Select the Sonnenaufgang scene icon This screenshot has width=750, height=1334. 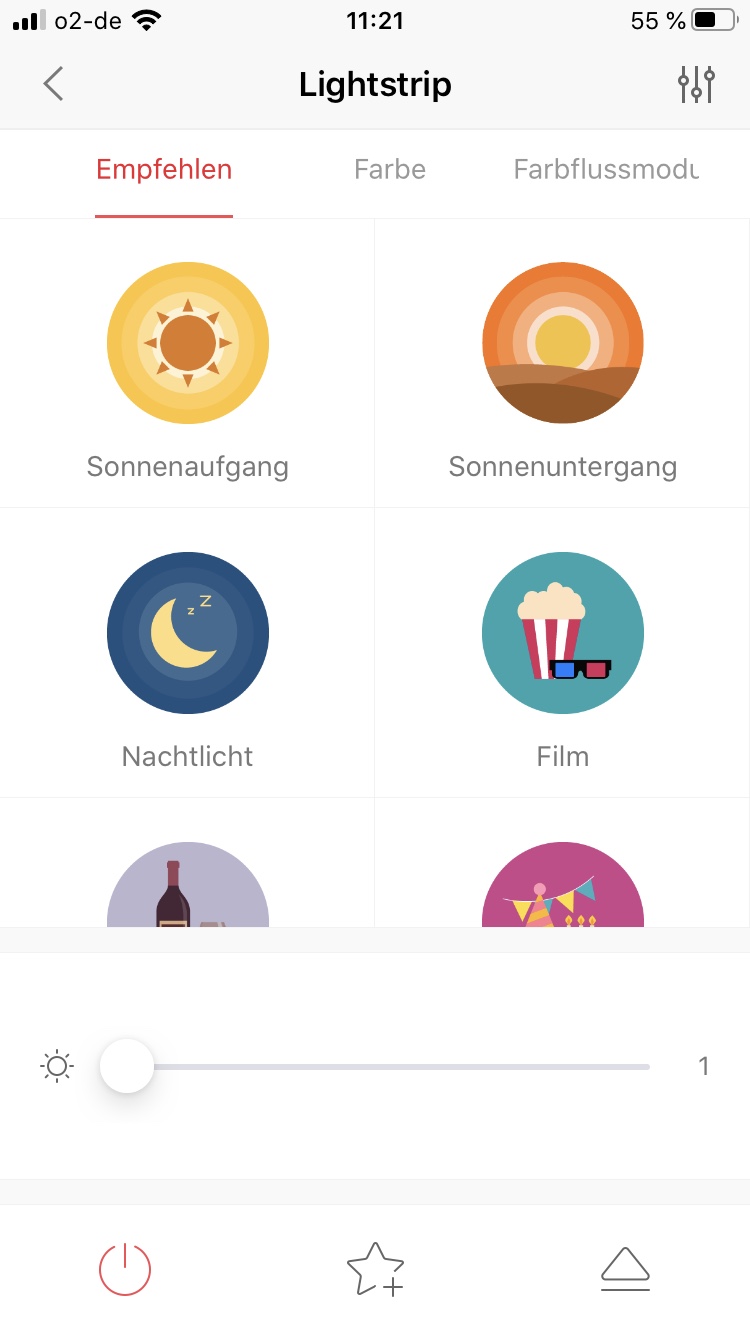(x=187, y=343)
